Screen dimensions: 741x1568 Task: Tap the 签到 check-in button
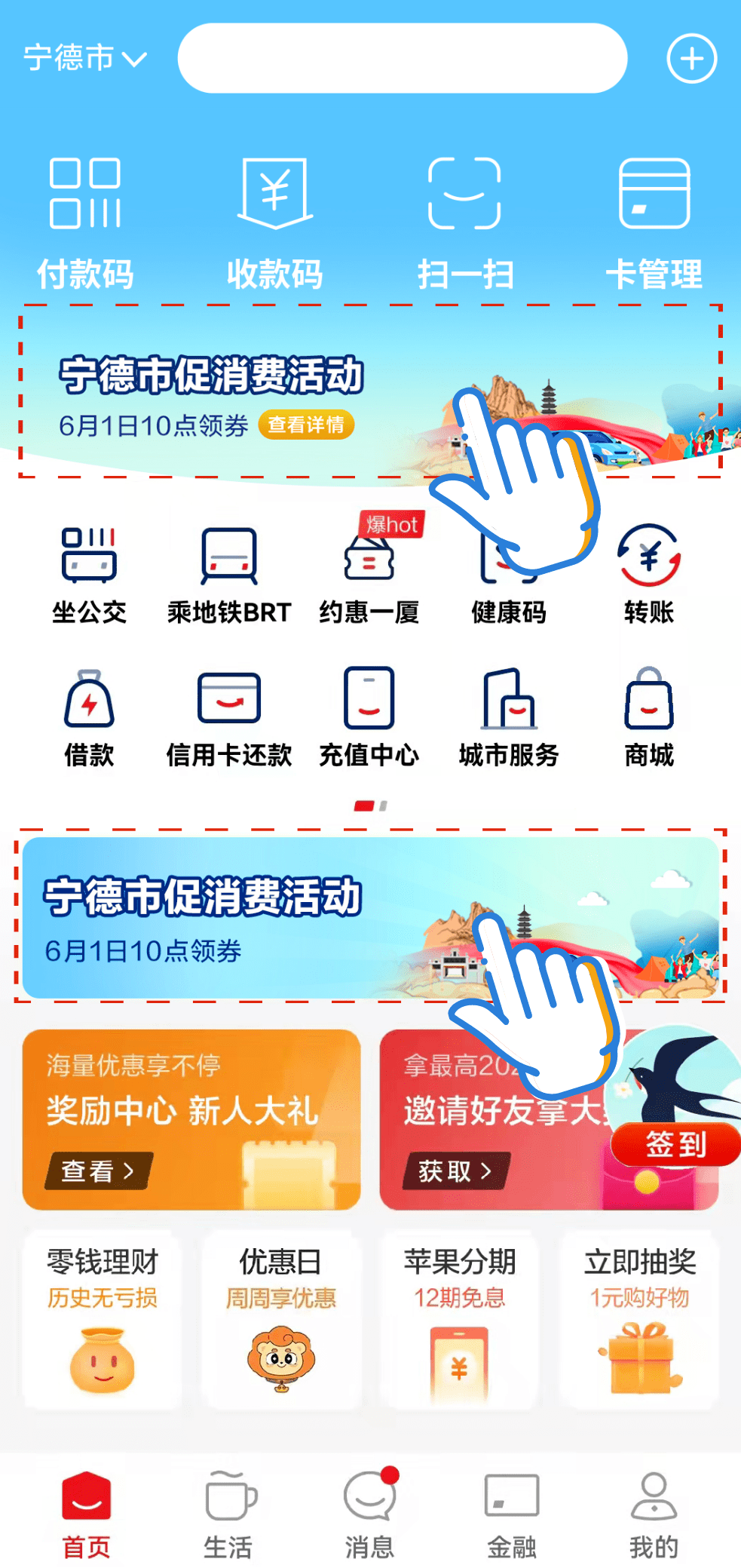(x=675, y=1144)
